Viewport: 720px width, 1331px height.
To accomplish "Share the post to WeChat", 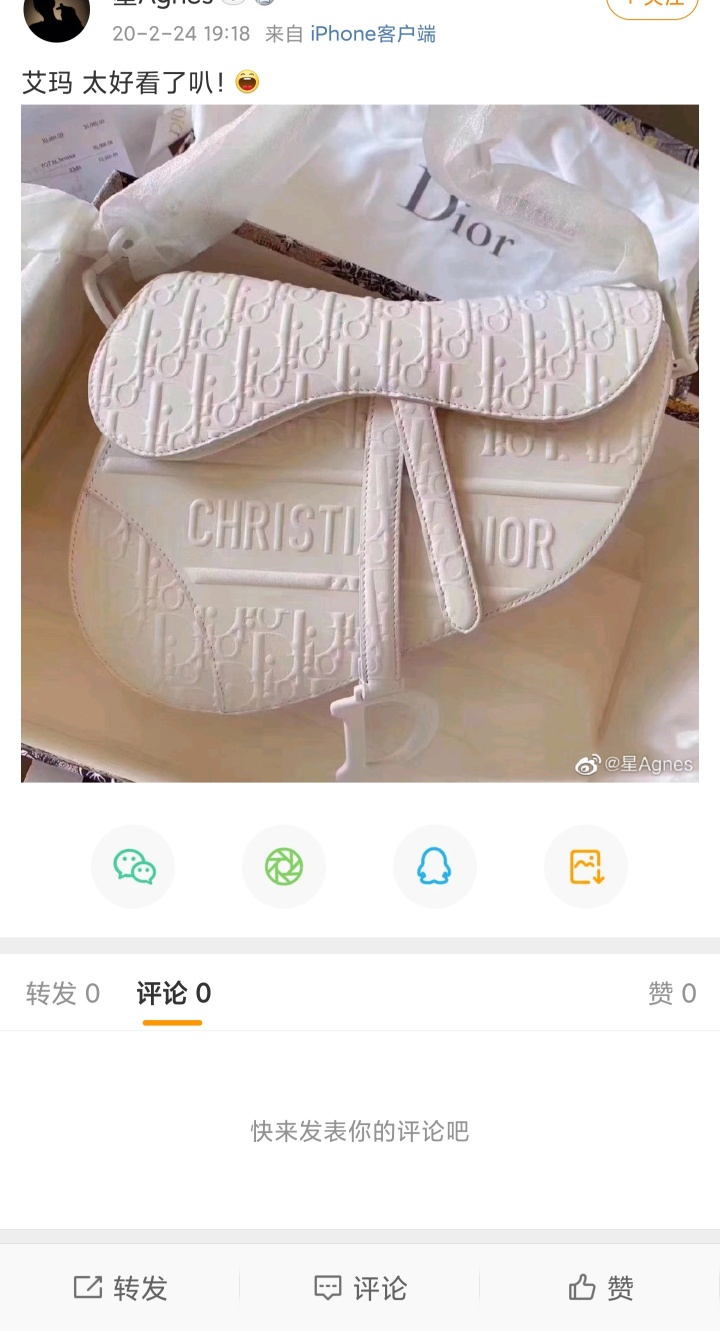I will [x=133, y=866].
